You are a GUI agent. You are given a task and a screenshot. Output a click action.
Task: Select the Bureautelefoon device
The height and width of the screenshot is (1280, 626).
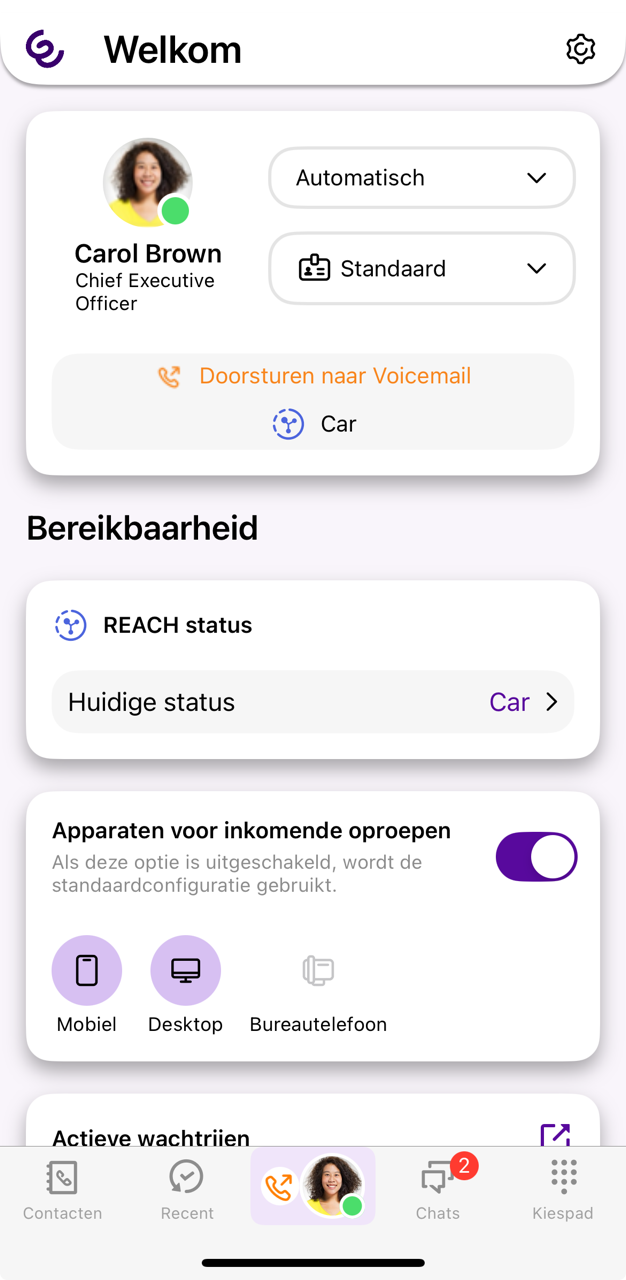coord(318,971)
